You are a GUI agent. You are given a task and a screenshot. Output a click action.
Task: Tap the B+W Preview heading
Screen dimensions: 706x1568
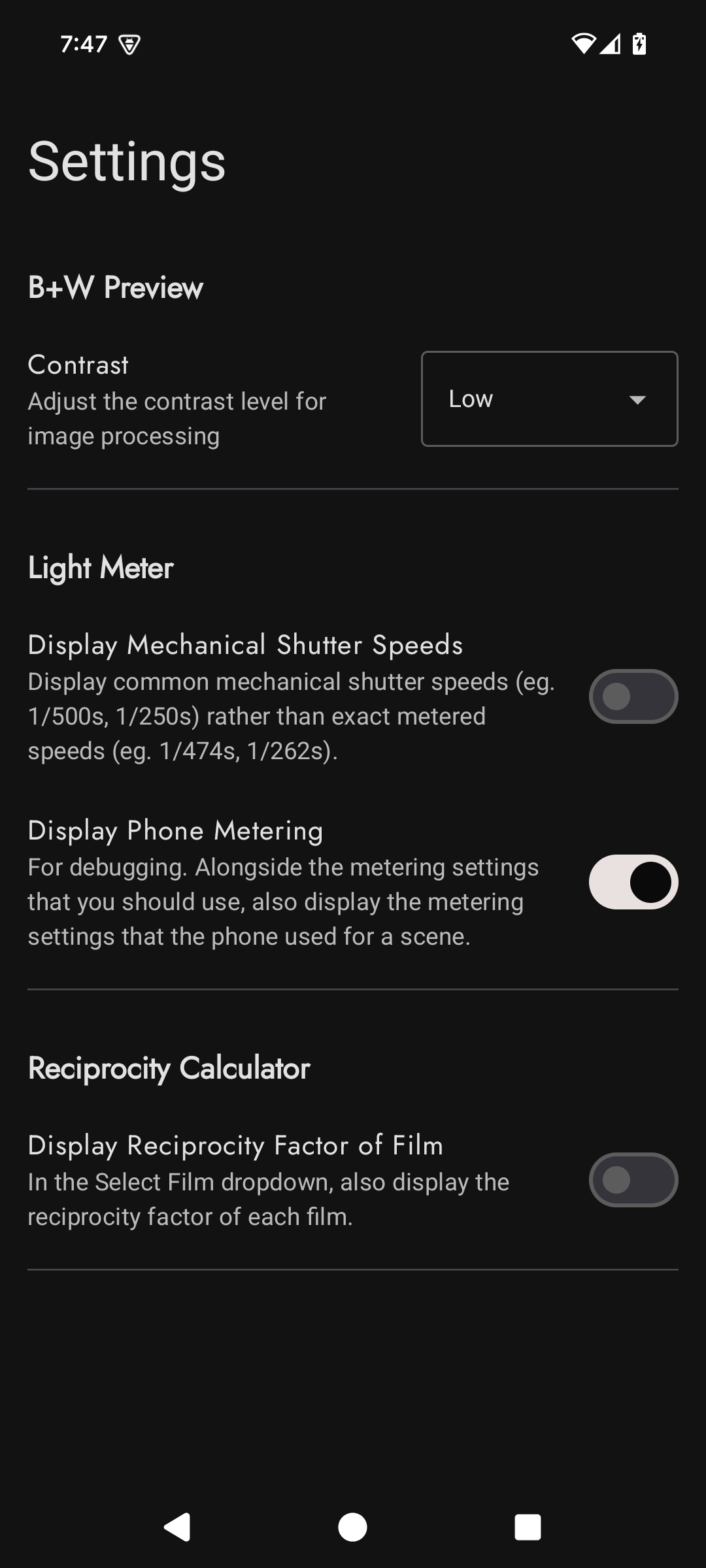point(114,287)
